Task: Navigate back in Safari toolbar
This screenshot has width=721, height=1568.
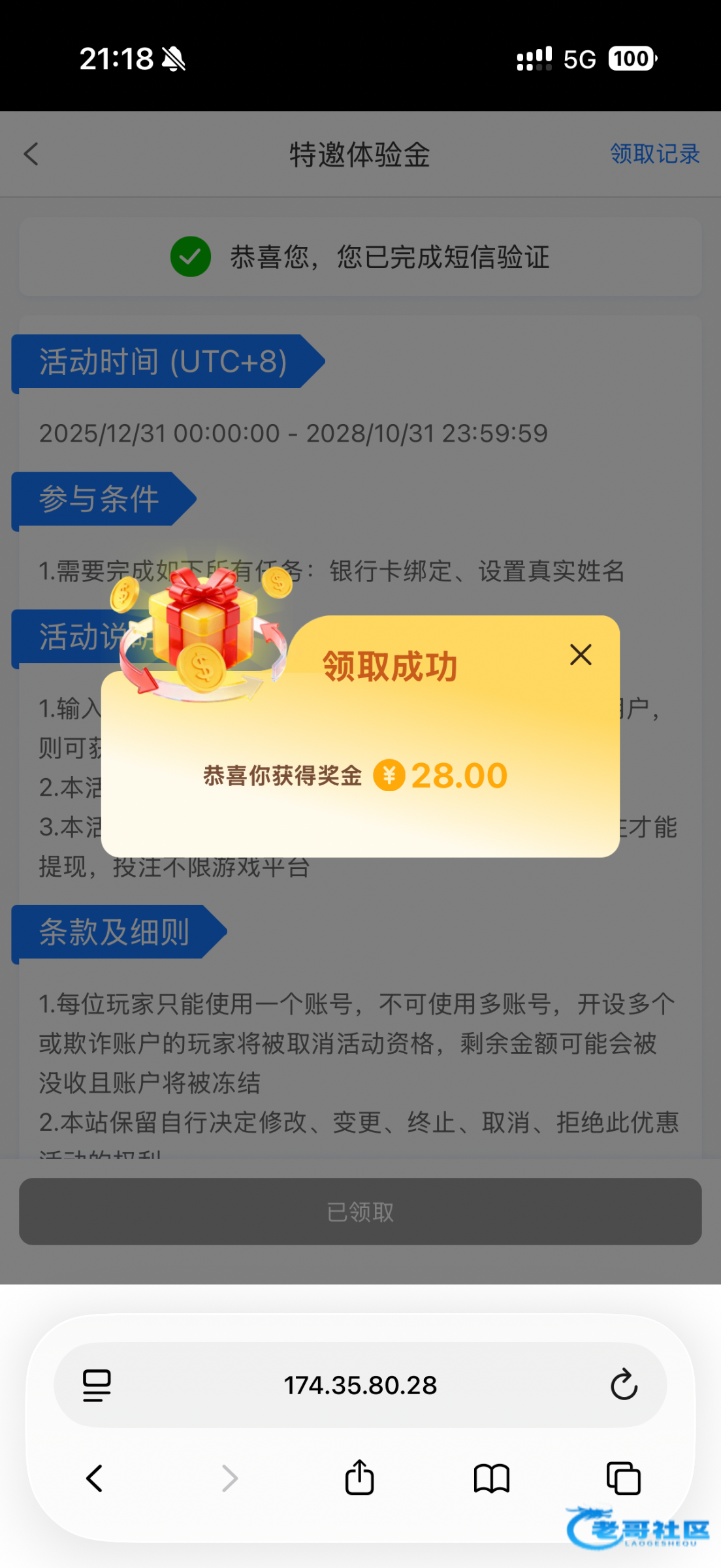Action: [x=95, y=1478]
